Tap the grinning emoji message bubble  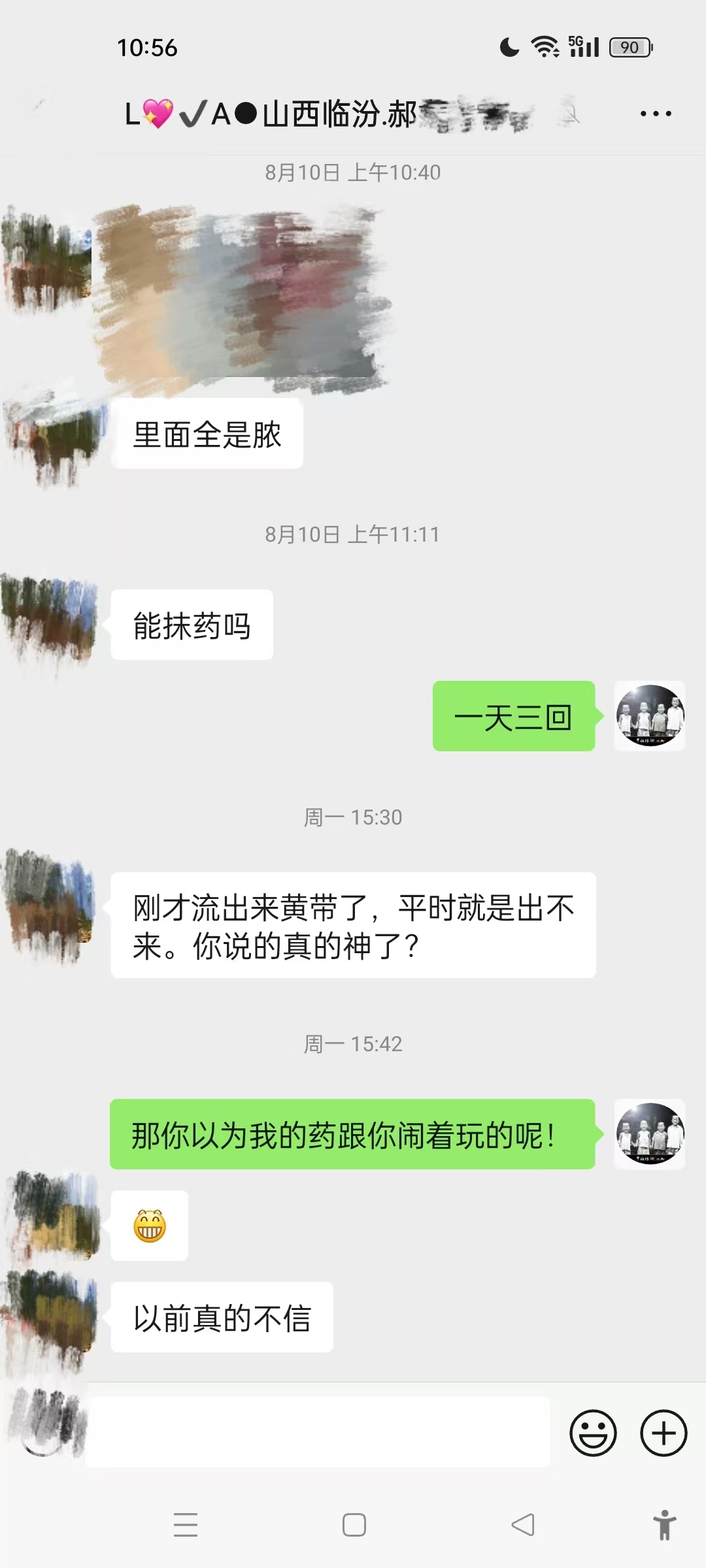[149, 1225]
